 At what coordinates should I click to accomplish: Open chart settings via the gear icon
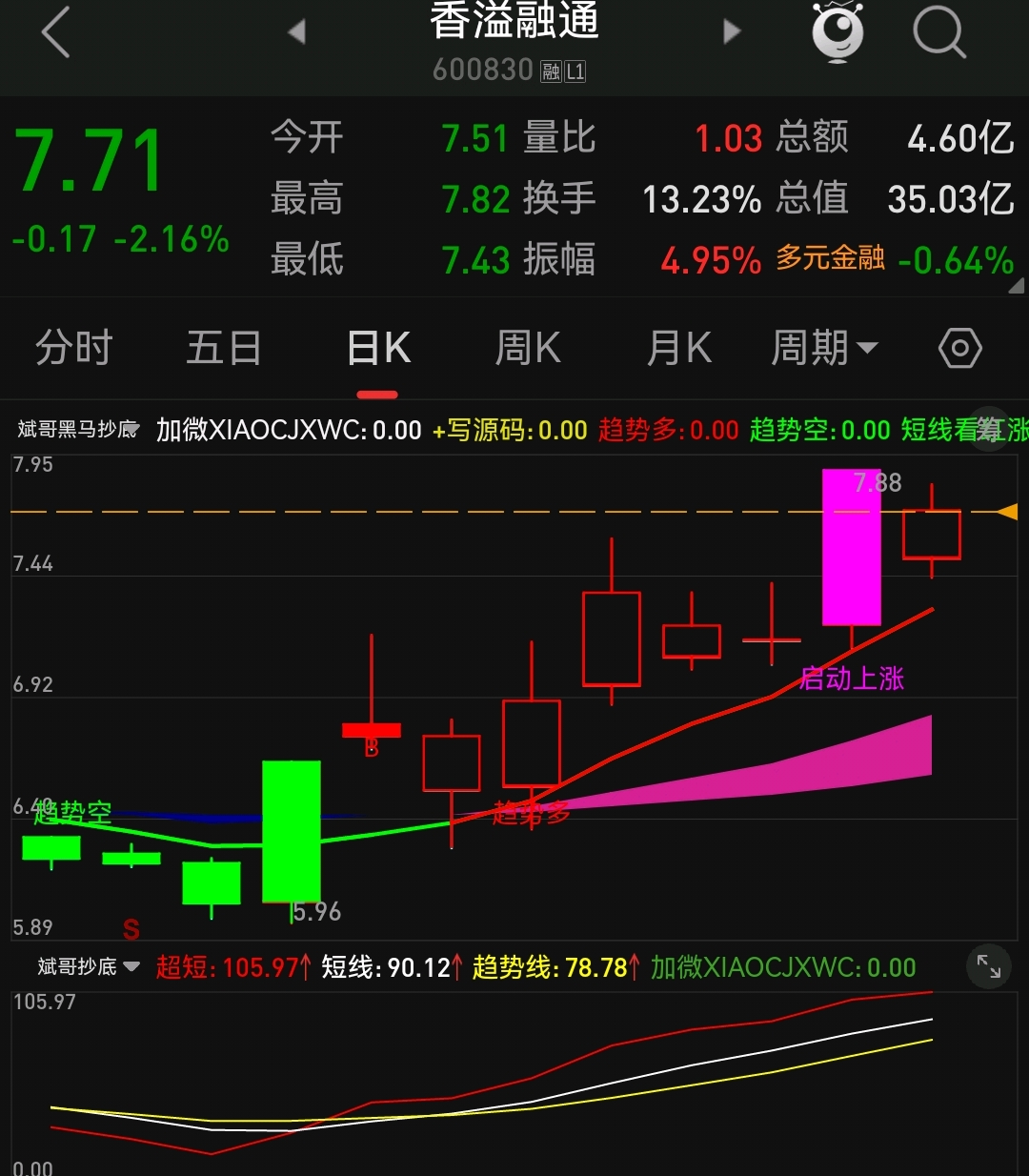point(958,348)
